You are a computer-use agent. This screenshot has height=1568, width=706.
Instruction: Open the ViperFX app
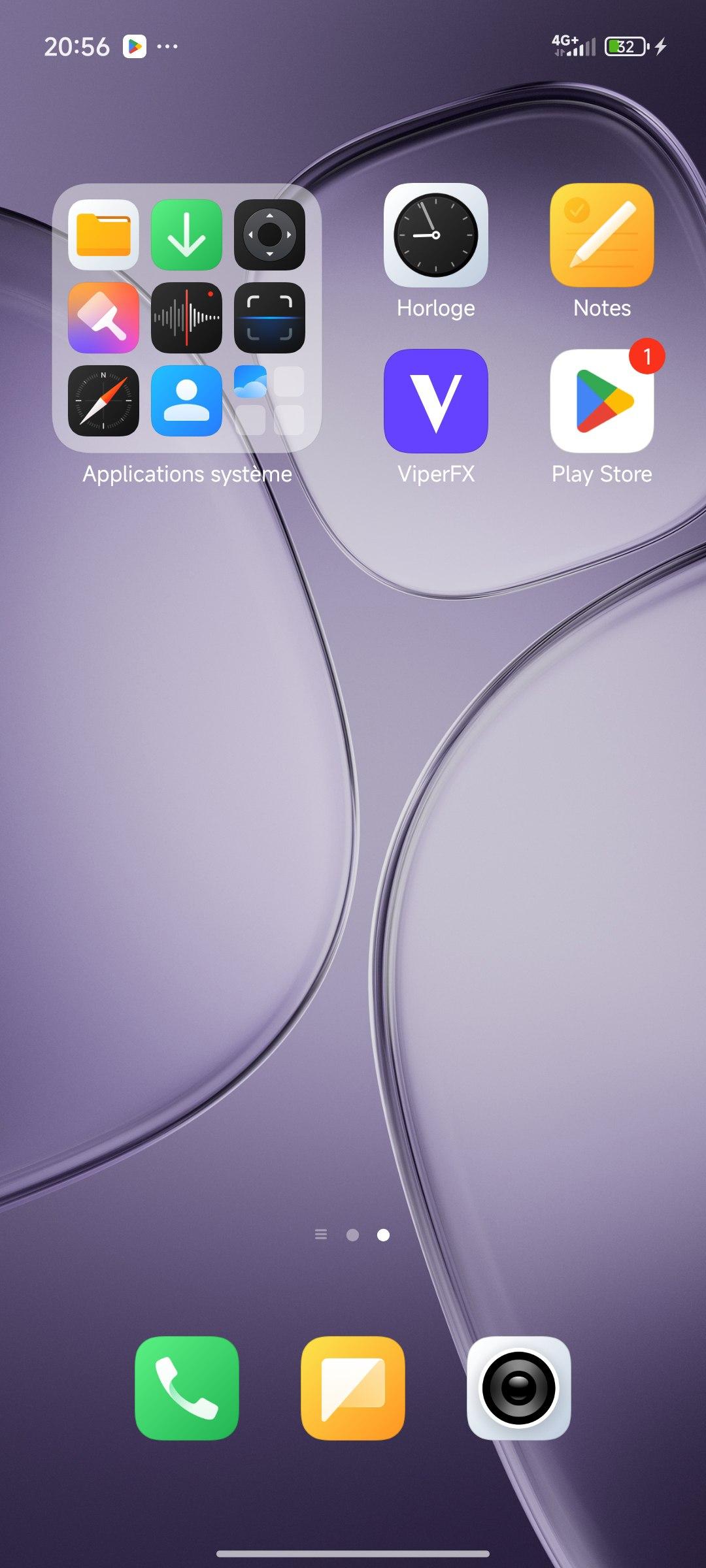435,401
